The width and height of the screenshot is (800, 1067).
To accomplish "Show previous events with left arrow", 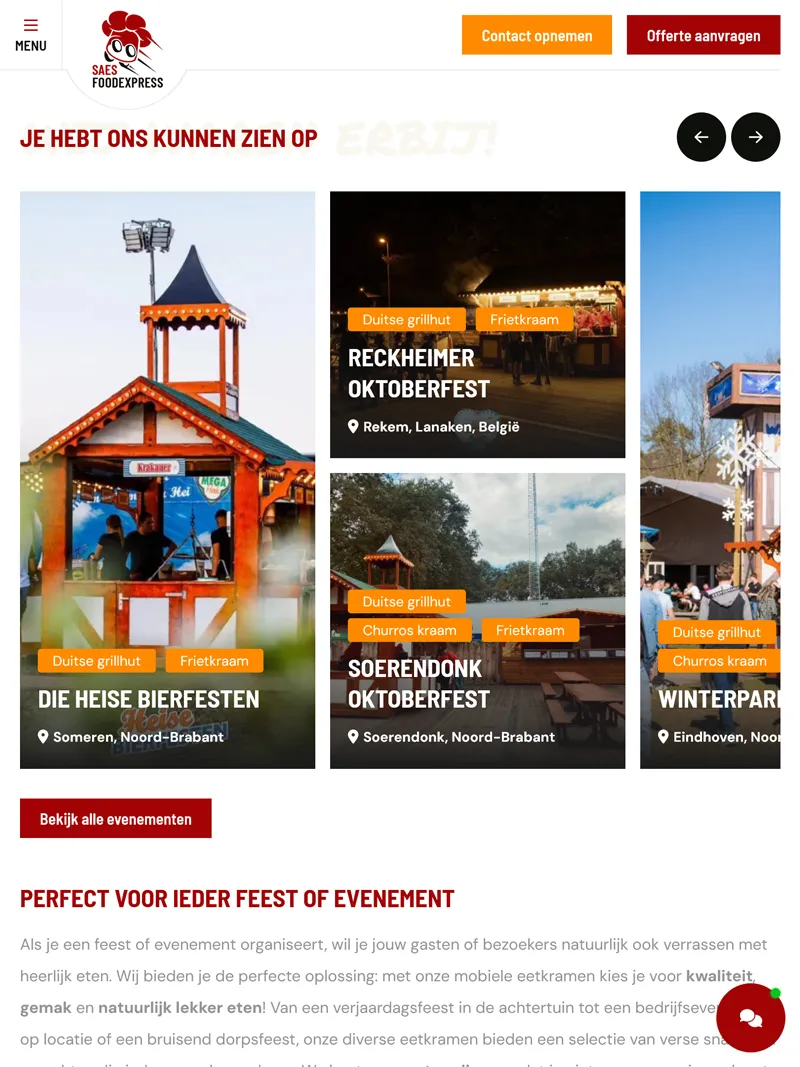I will pos(701,137).
